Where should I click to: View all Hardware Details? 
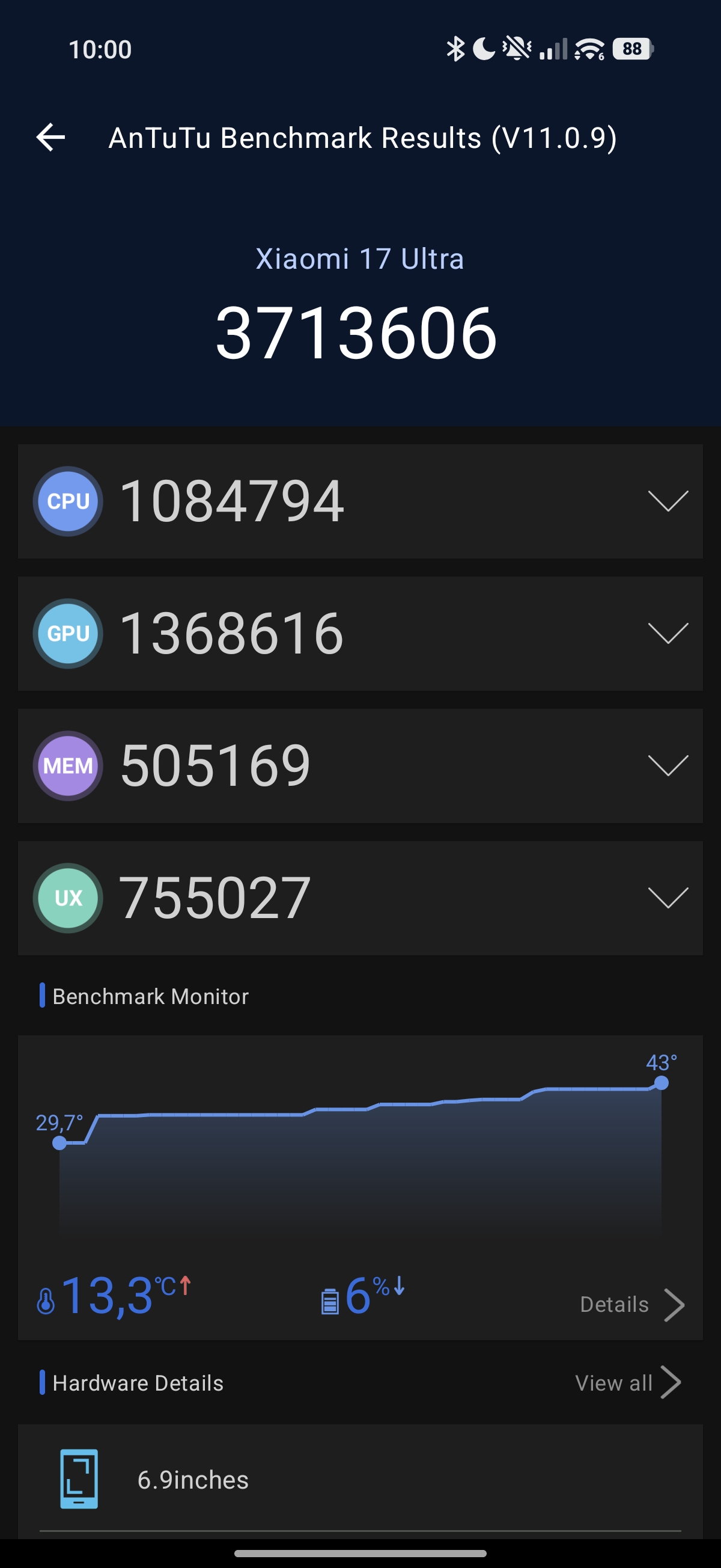coord(627,1383)
